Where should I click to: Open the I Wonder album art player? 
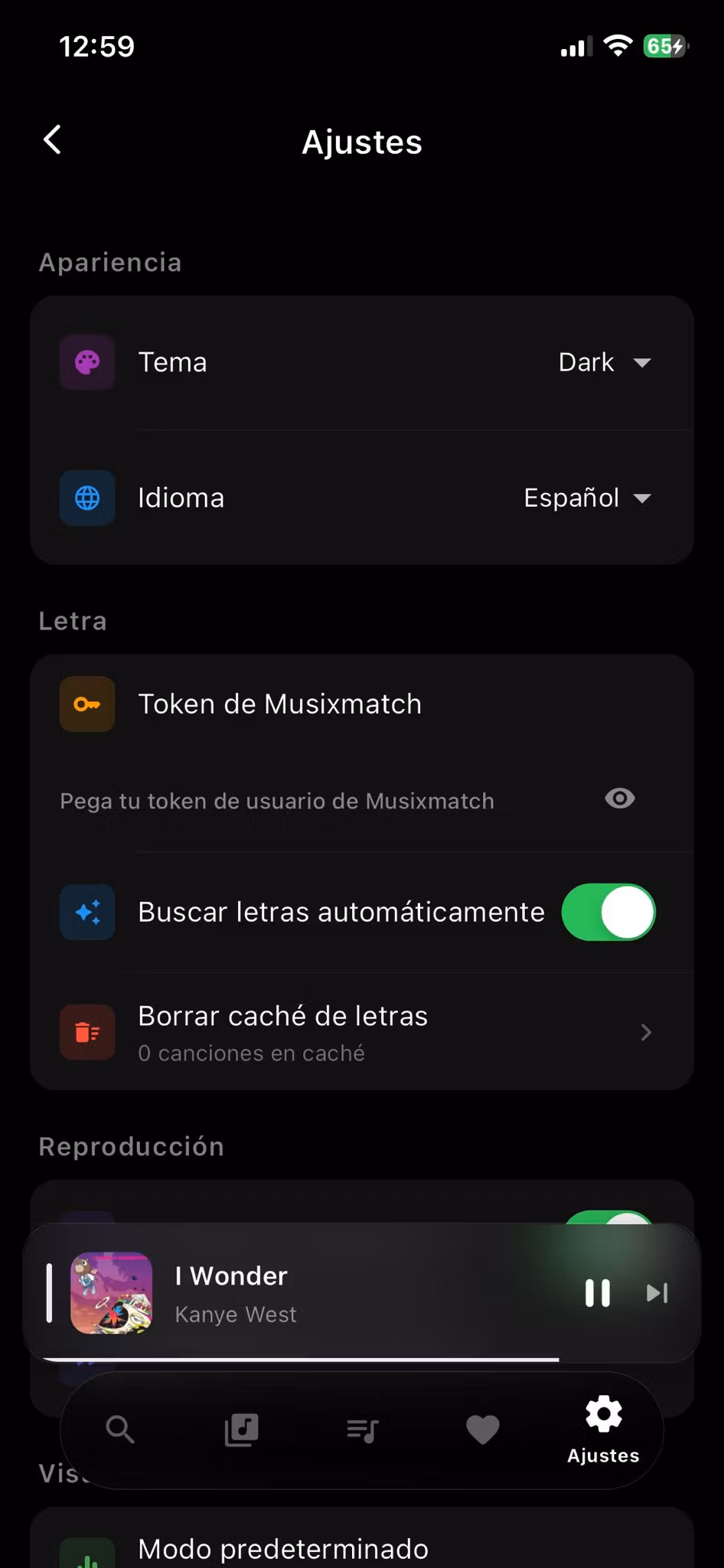coord(112,1293)
